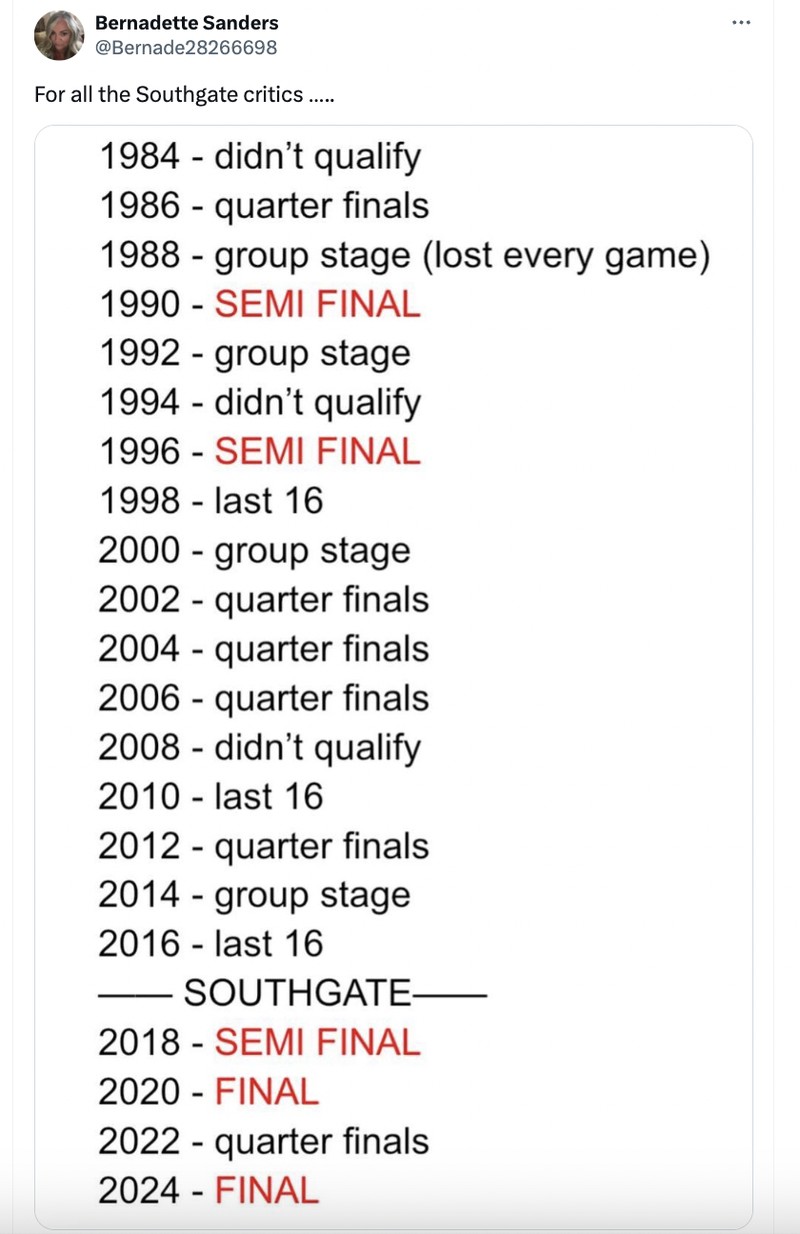Click the 1988 group stage line

404,255
